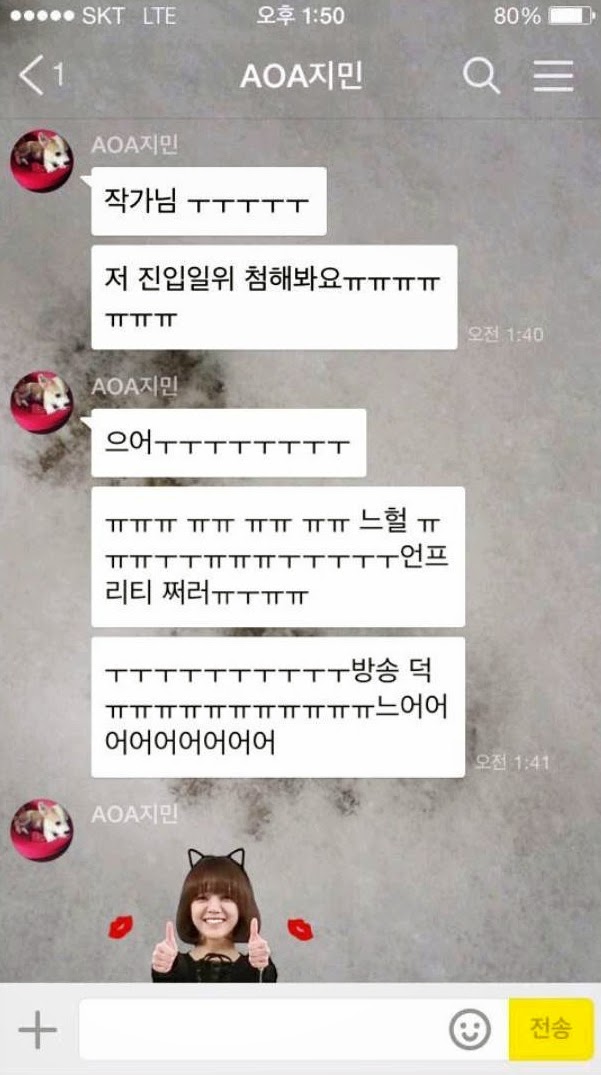601x1075 pixels.
Task: View AOA지민's profile picture
Action: coord(41,160)
